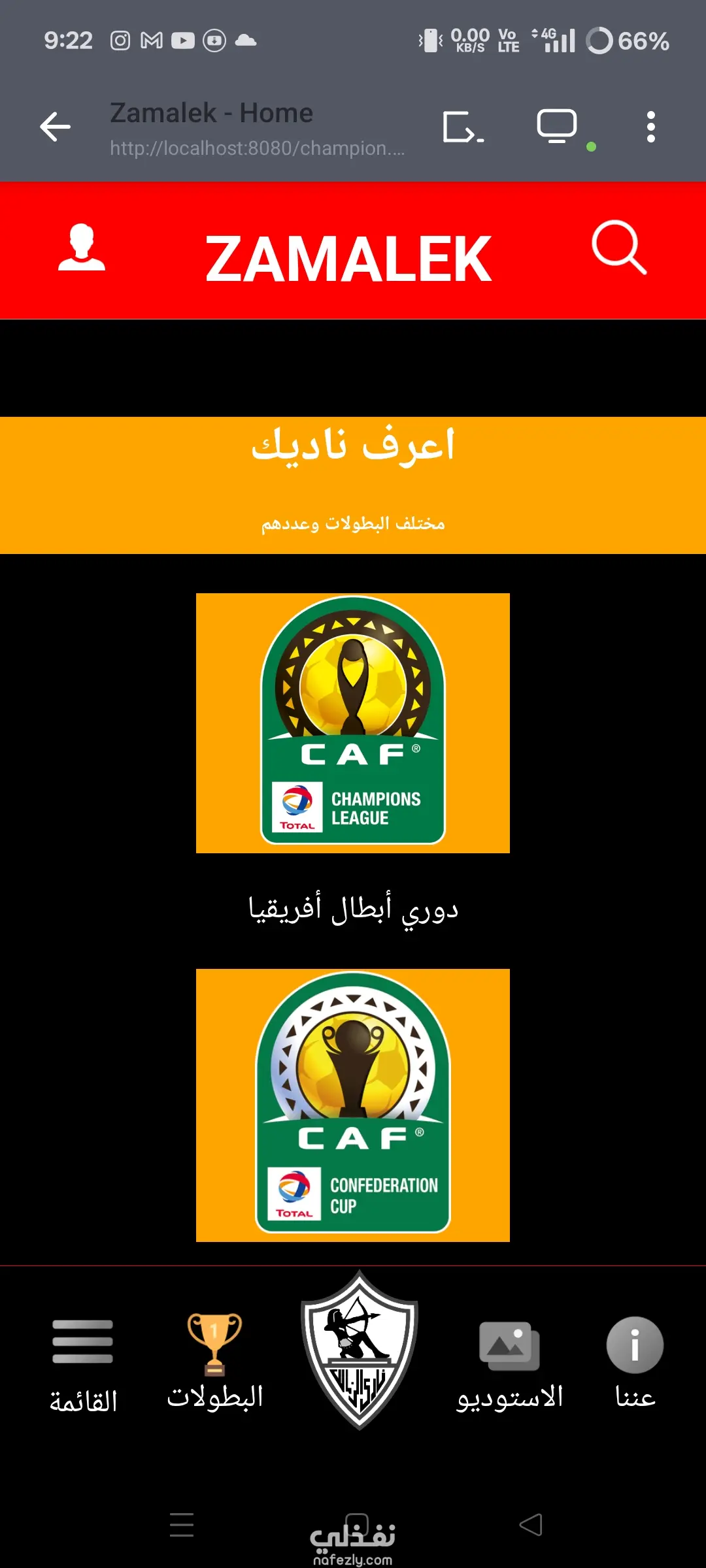Open the CAF Champions League card
The height and width of the screenshot is (1568, 706).
(x=353, y=723)
